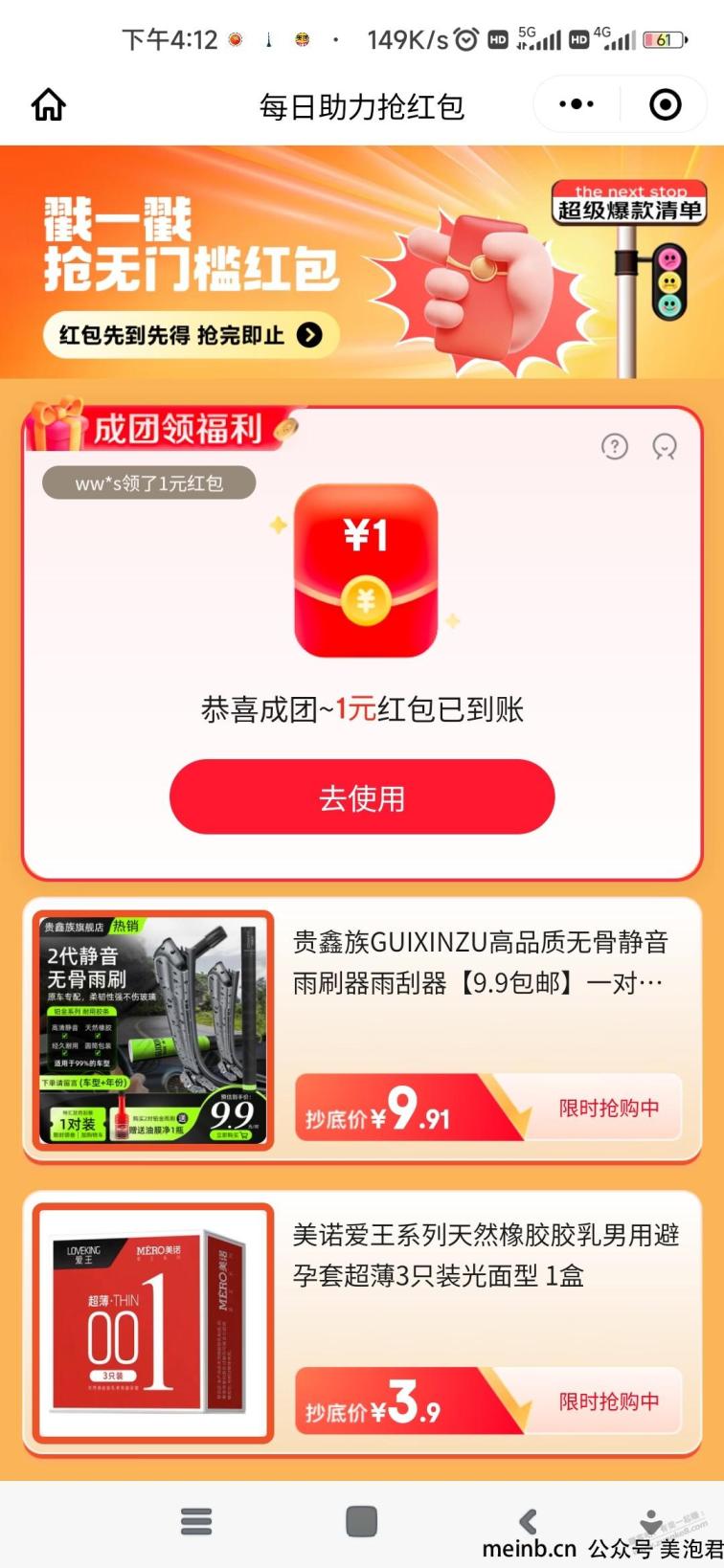Open the three-dot more menu
Viewport: 724px width, 1568px height.
click(x=577, y=104)
